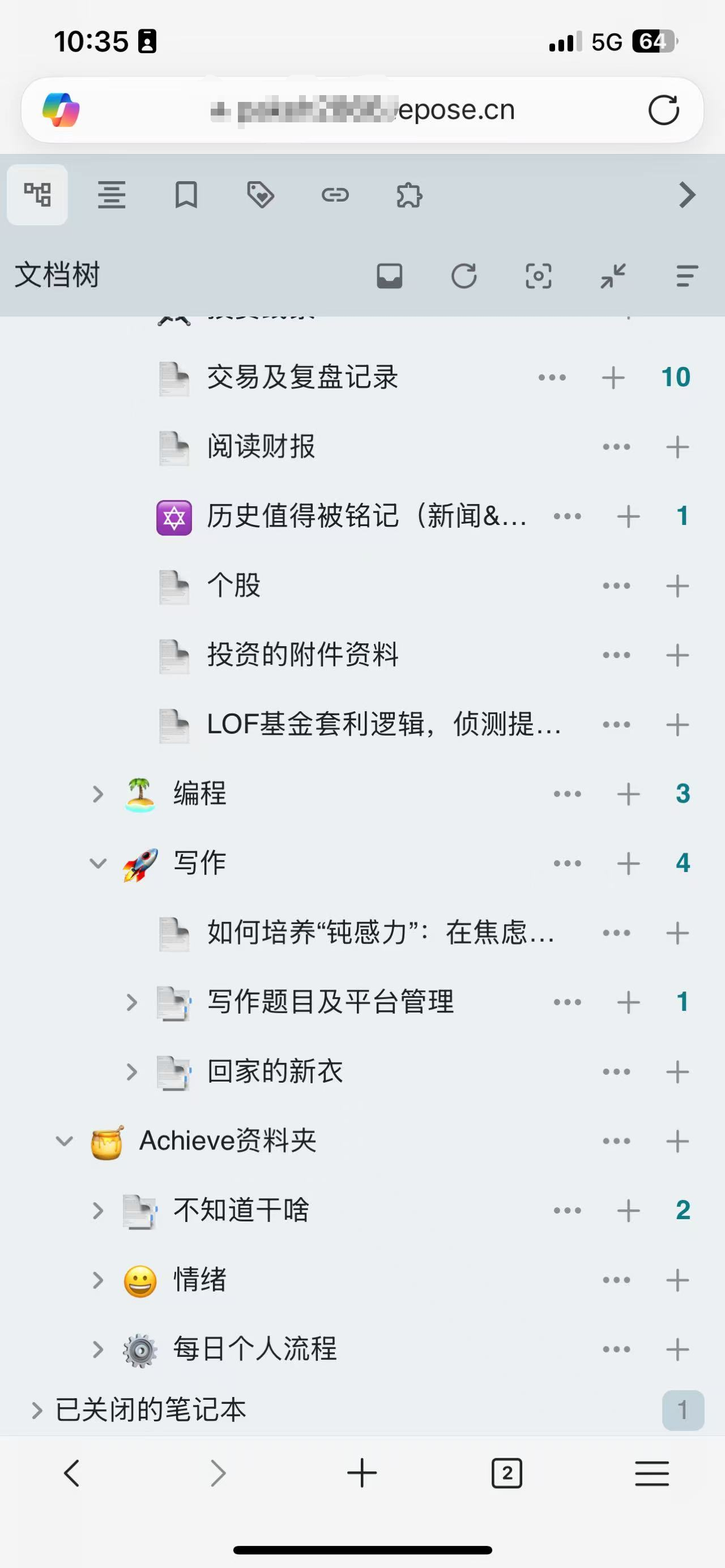The width and height of the screenshot is (725, 1568).
Task: Open the inbox icon
Action: pyautogui.click(x=389, y=276)
